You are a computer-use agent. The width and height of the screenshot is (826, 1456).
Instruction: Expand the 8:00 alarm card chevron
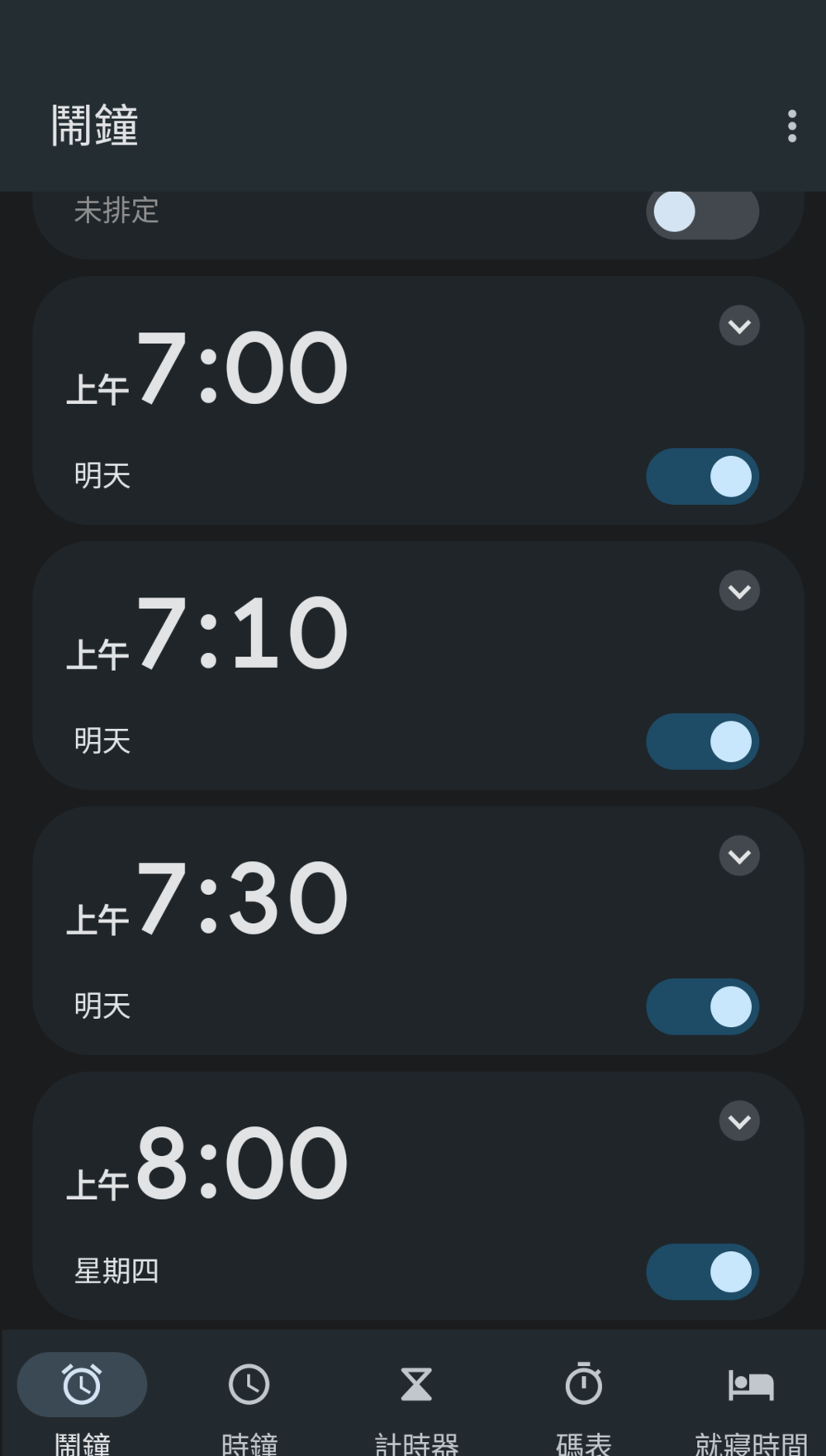[x=738, y=1121]
